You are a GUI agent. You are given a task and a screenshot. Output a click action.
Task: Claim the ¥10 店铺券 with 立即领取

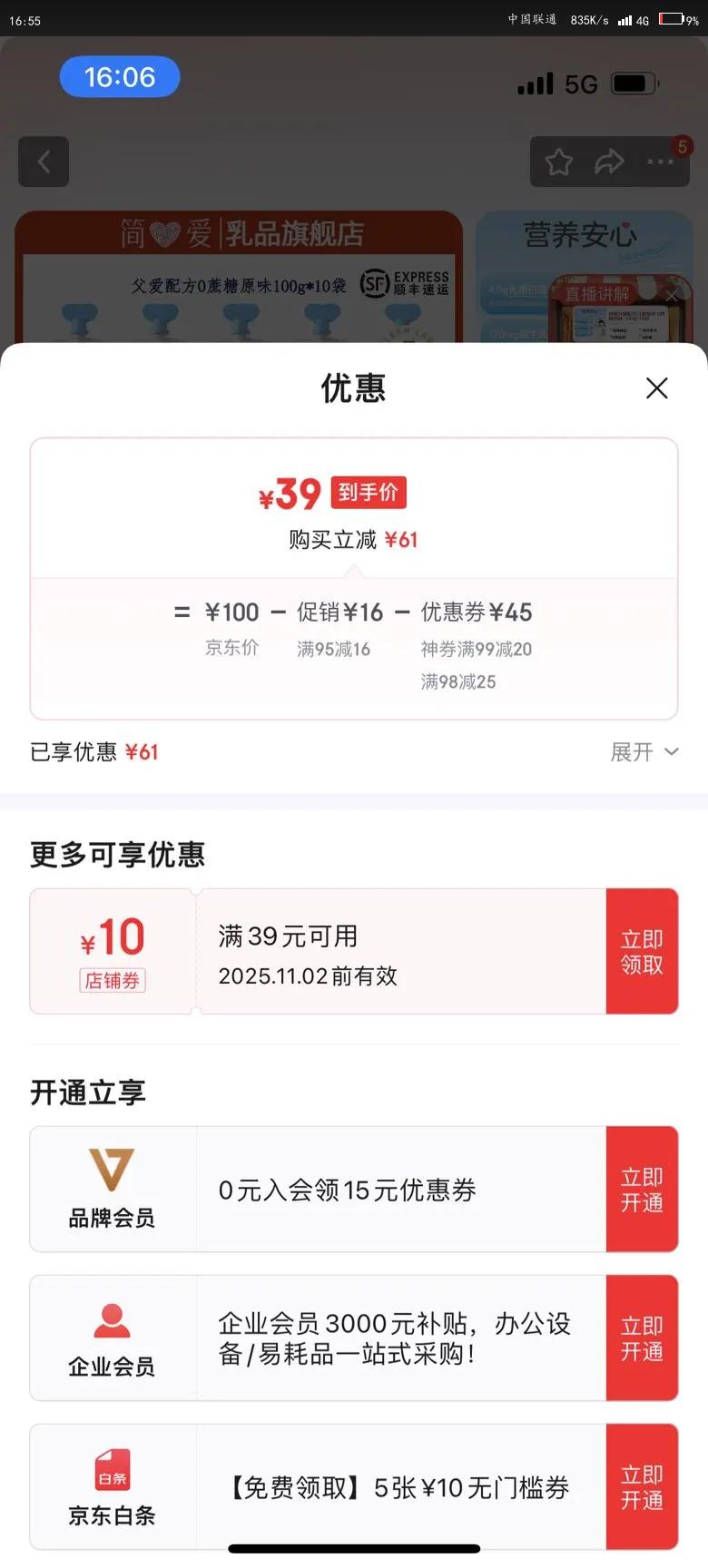tap(642, 951)
